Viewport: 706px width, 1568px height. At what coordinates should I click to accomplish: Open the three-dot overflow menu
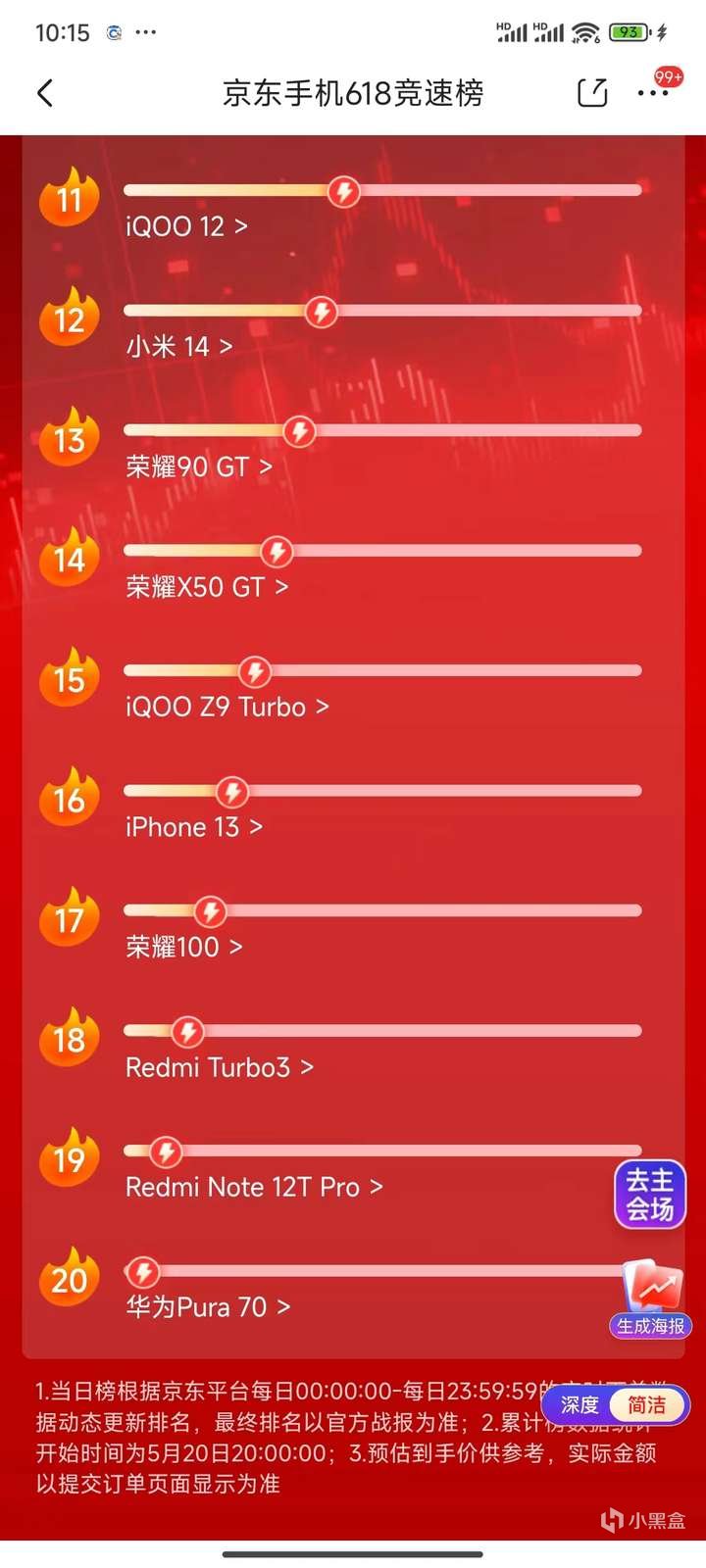[652, 93]
